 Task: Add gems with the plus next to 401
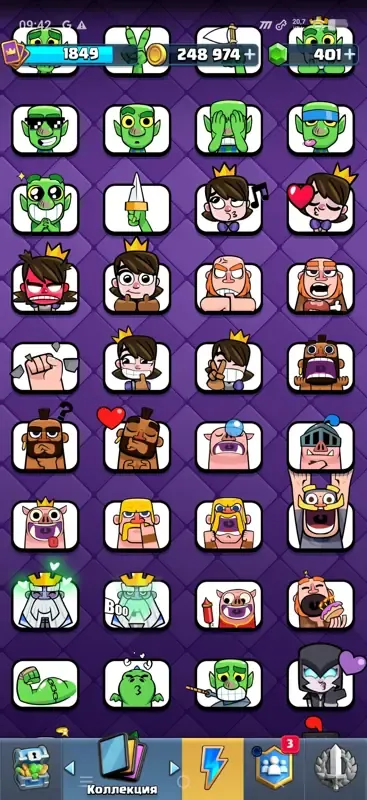click(349, 55)
